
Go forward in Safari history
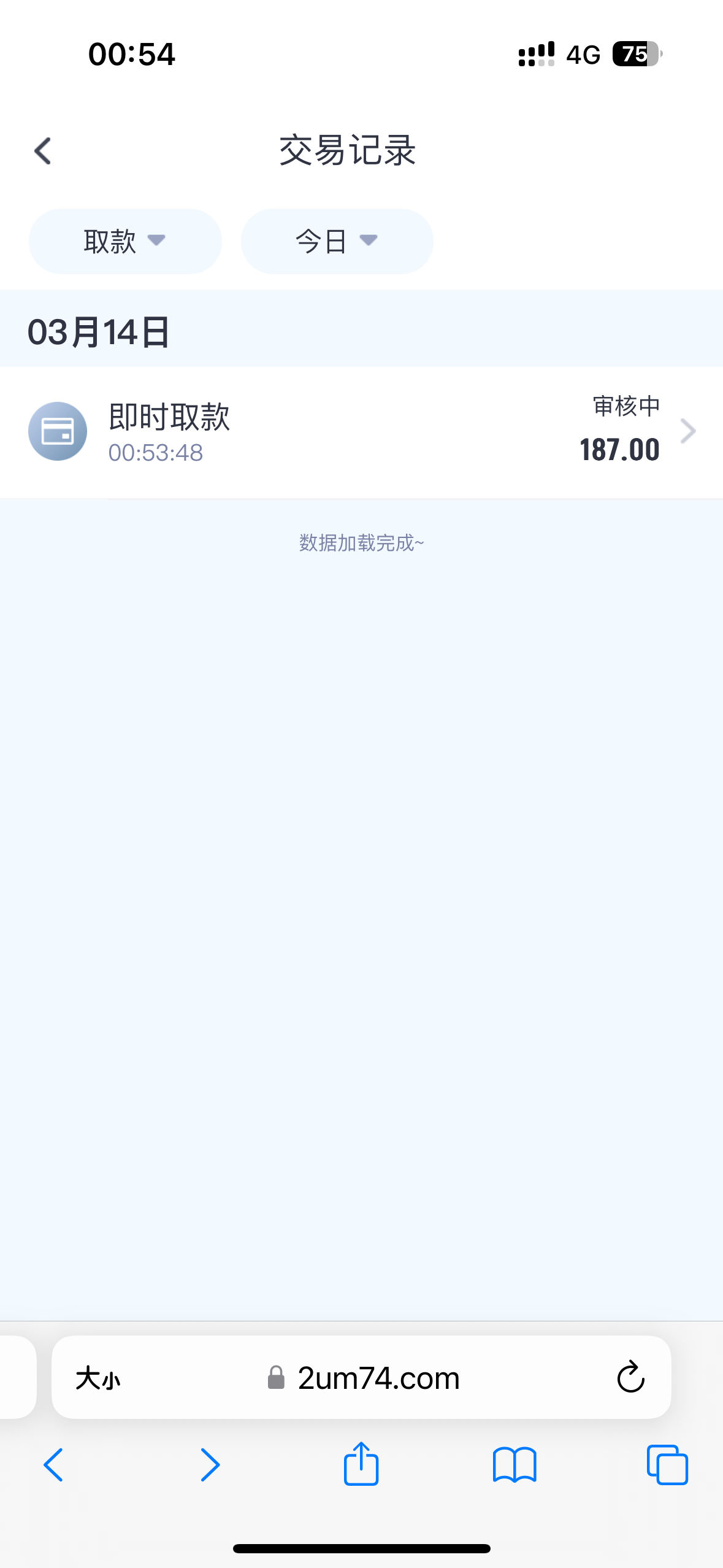(x=210, y=1465)
